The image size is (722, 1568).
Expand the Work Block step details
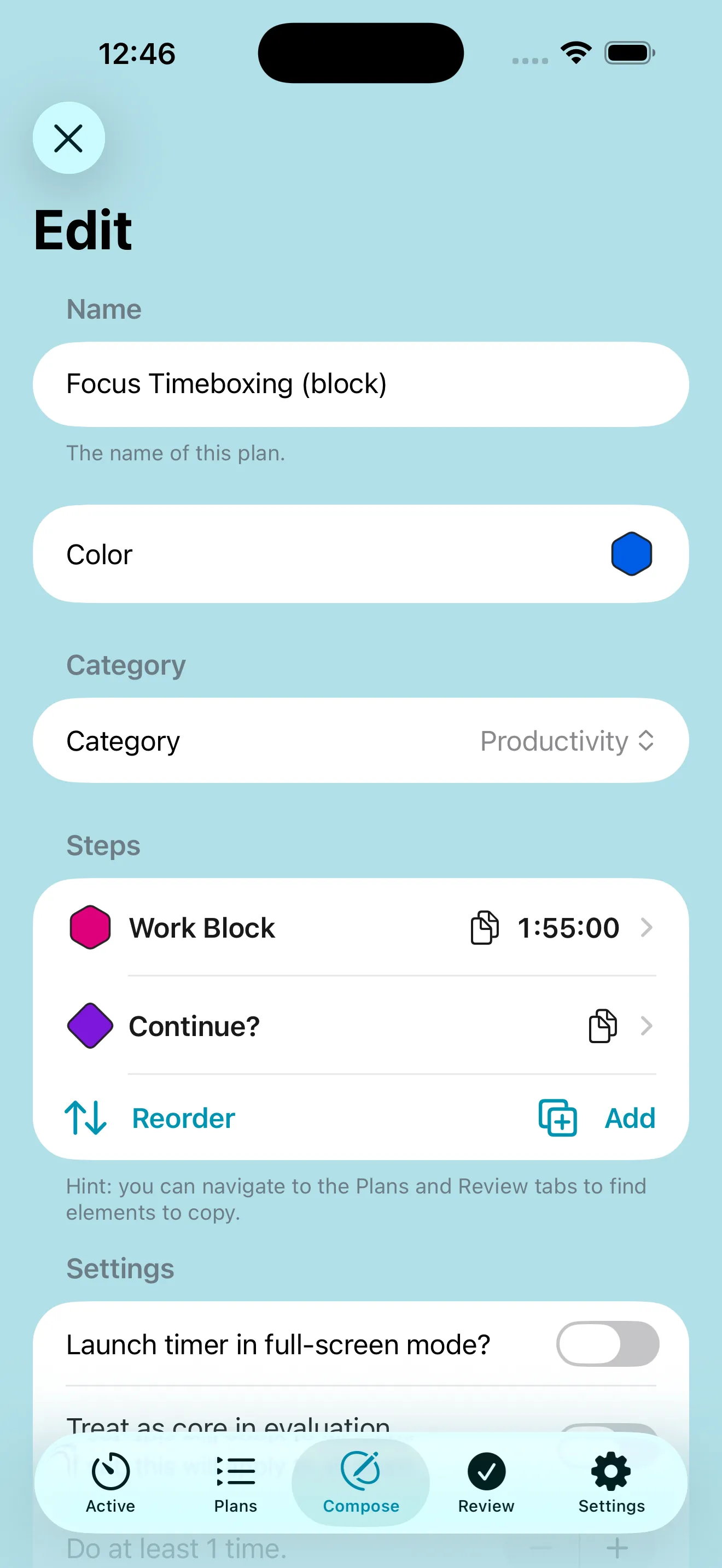[x=647, y=928]
